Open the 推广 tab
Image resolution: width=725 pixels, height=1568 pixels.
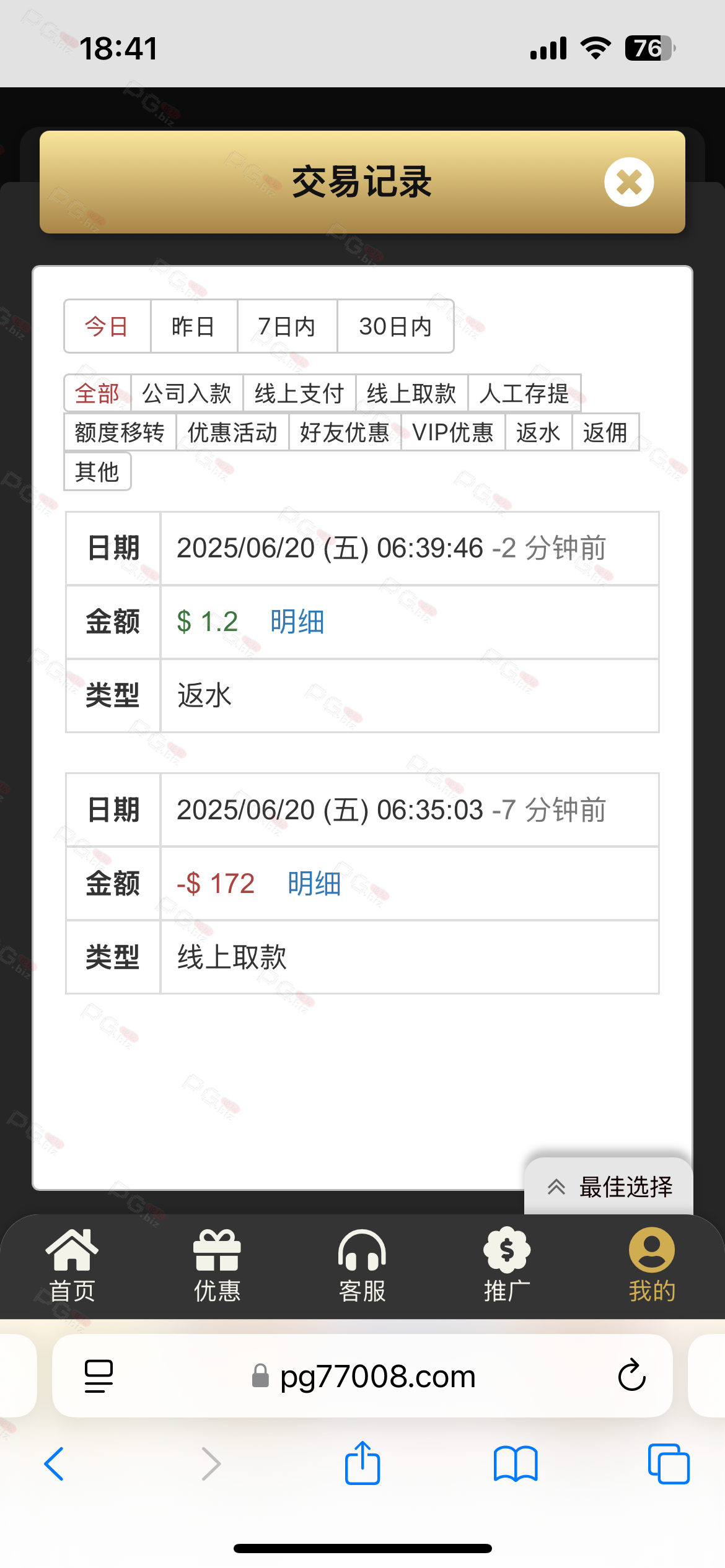(507, 1266)
